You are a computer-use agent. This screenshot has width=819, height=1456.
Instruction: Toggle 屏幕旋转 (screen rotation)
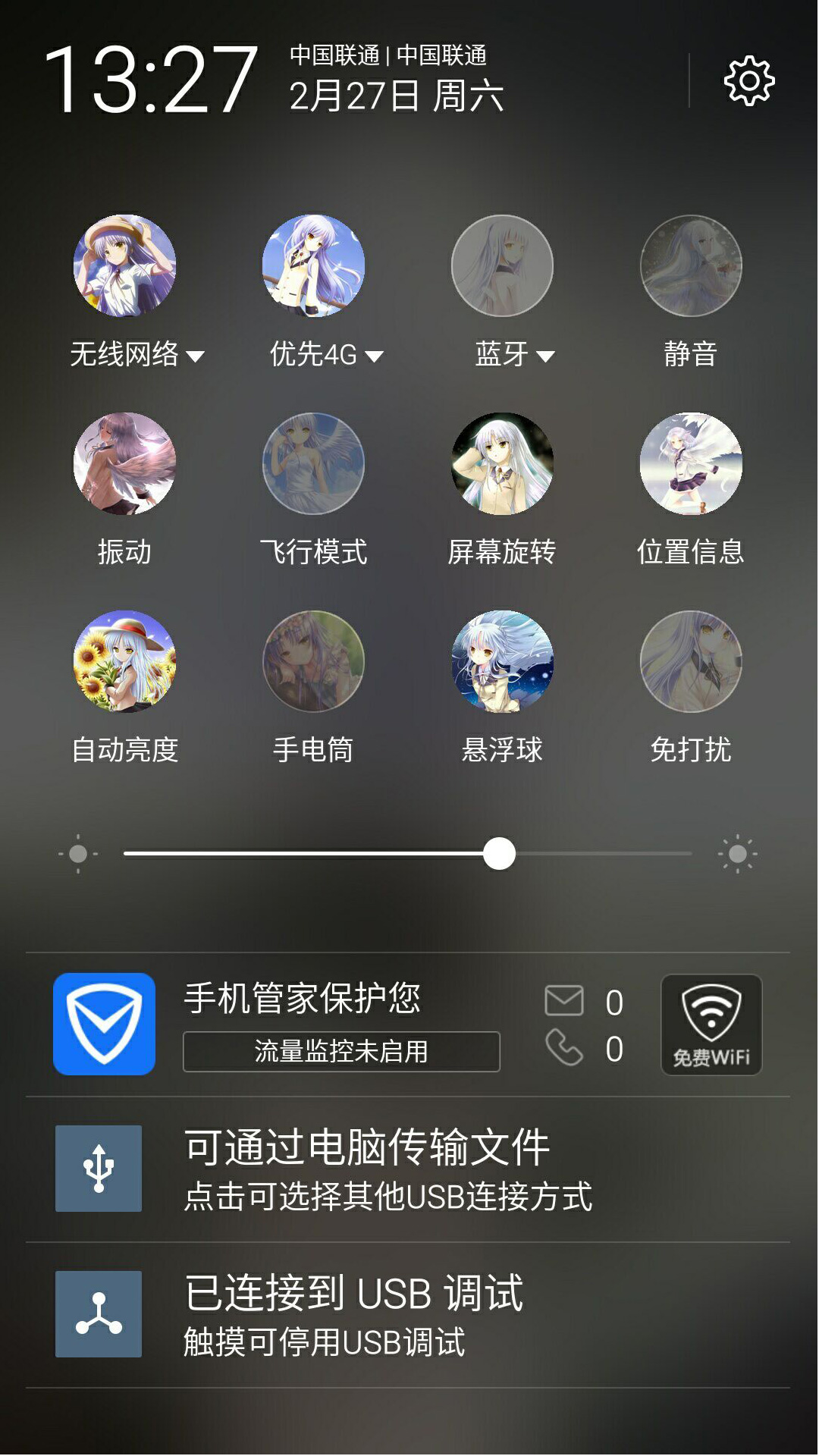pos(502,464)
